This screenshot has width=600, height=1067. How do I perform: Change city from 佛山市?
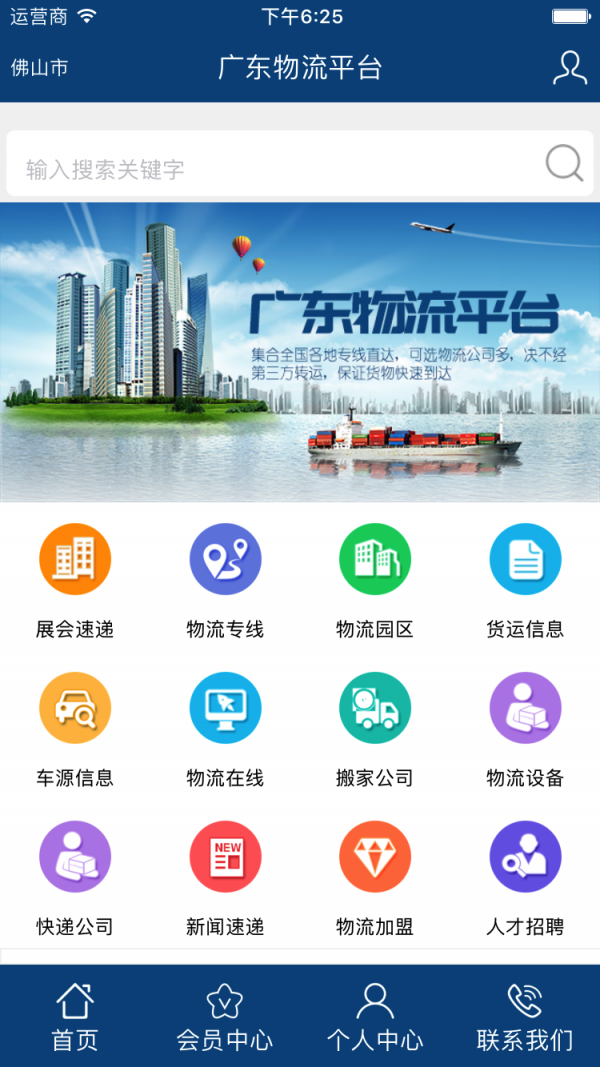(40, 68)
